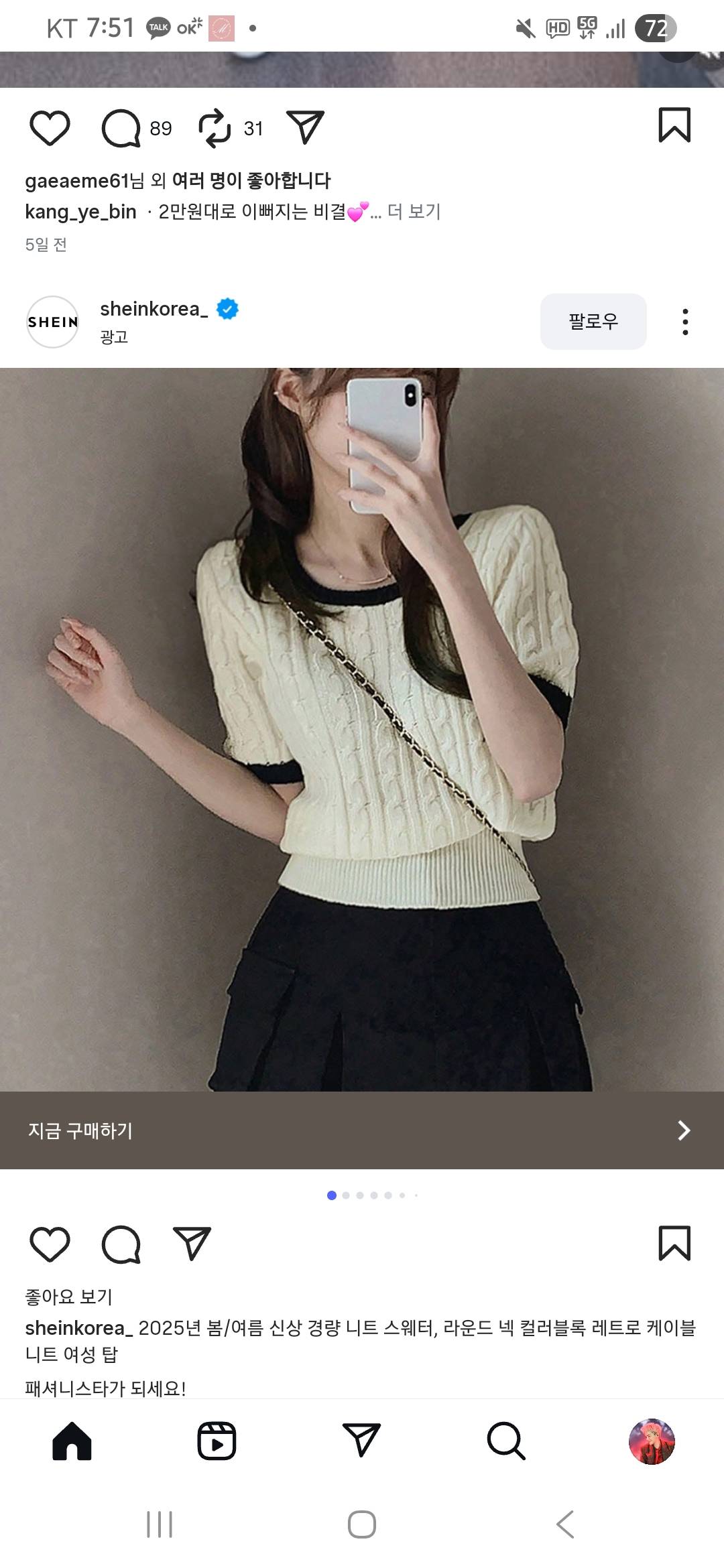This screenshot has height=1568, width=724.
Task: Switch to the Reels tab
Action: tap(217, 1441)
